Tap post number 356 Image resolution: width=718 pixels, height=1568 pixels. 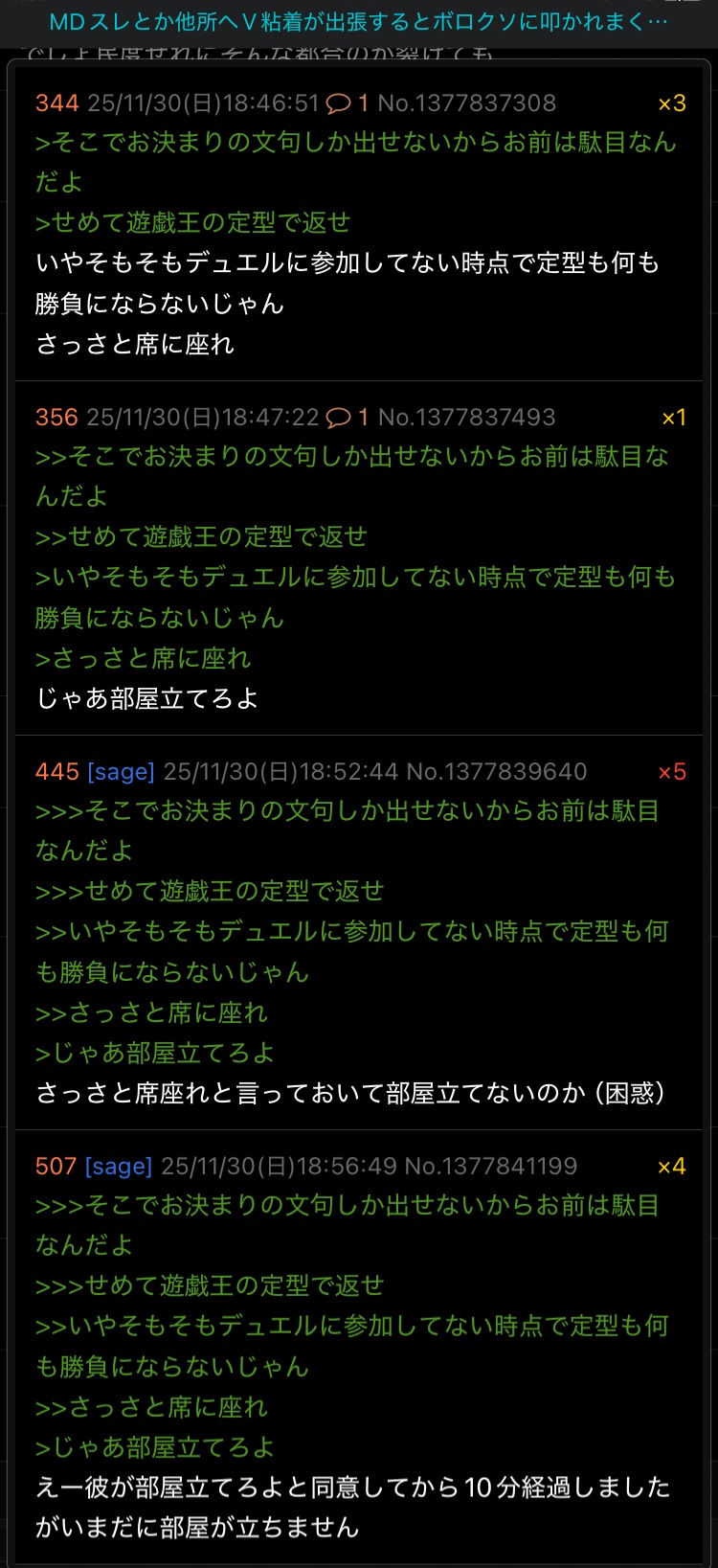(56, 418)
